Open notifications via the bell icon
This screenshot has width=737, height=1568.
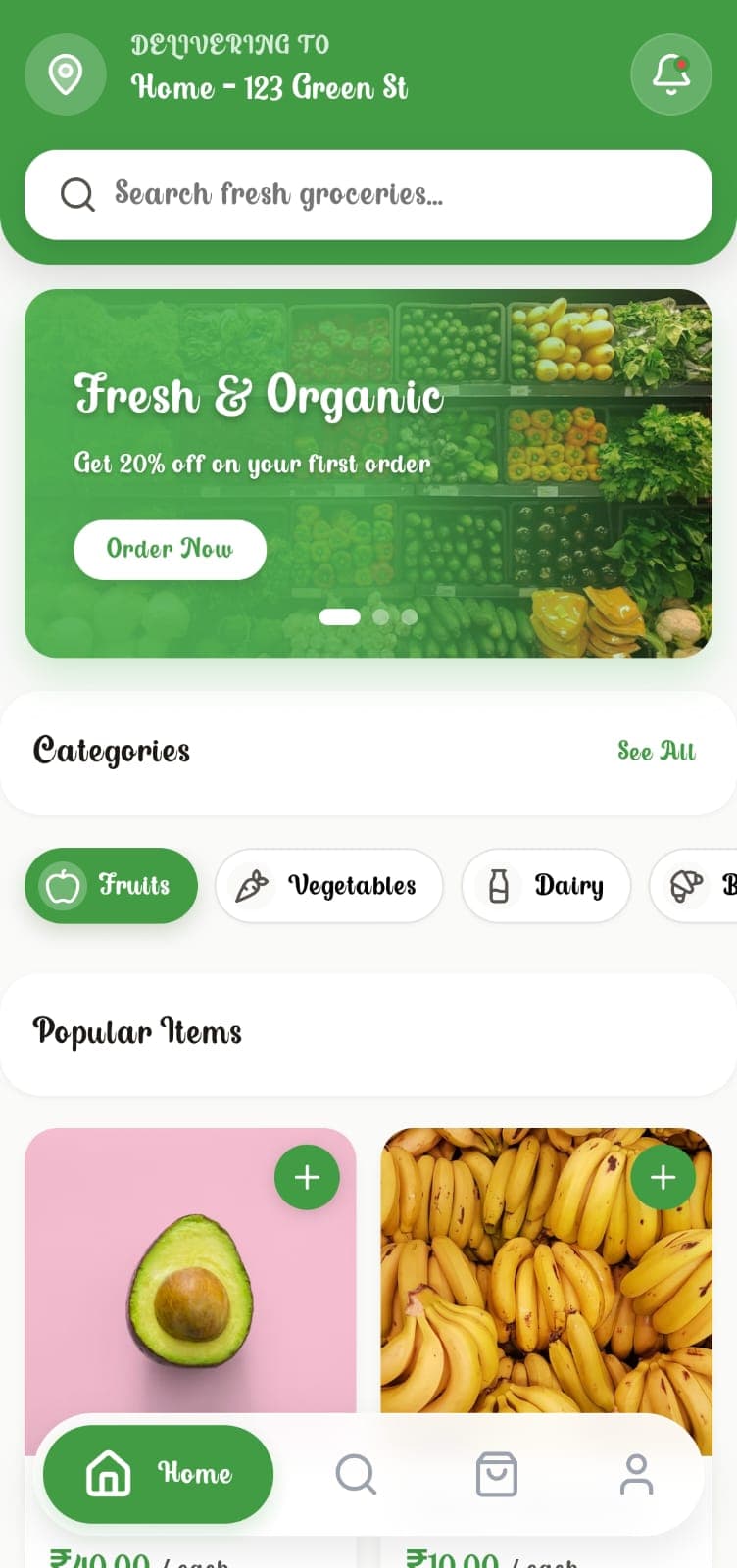671,75
